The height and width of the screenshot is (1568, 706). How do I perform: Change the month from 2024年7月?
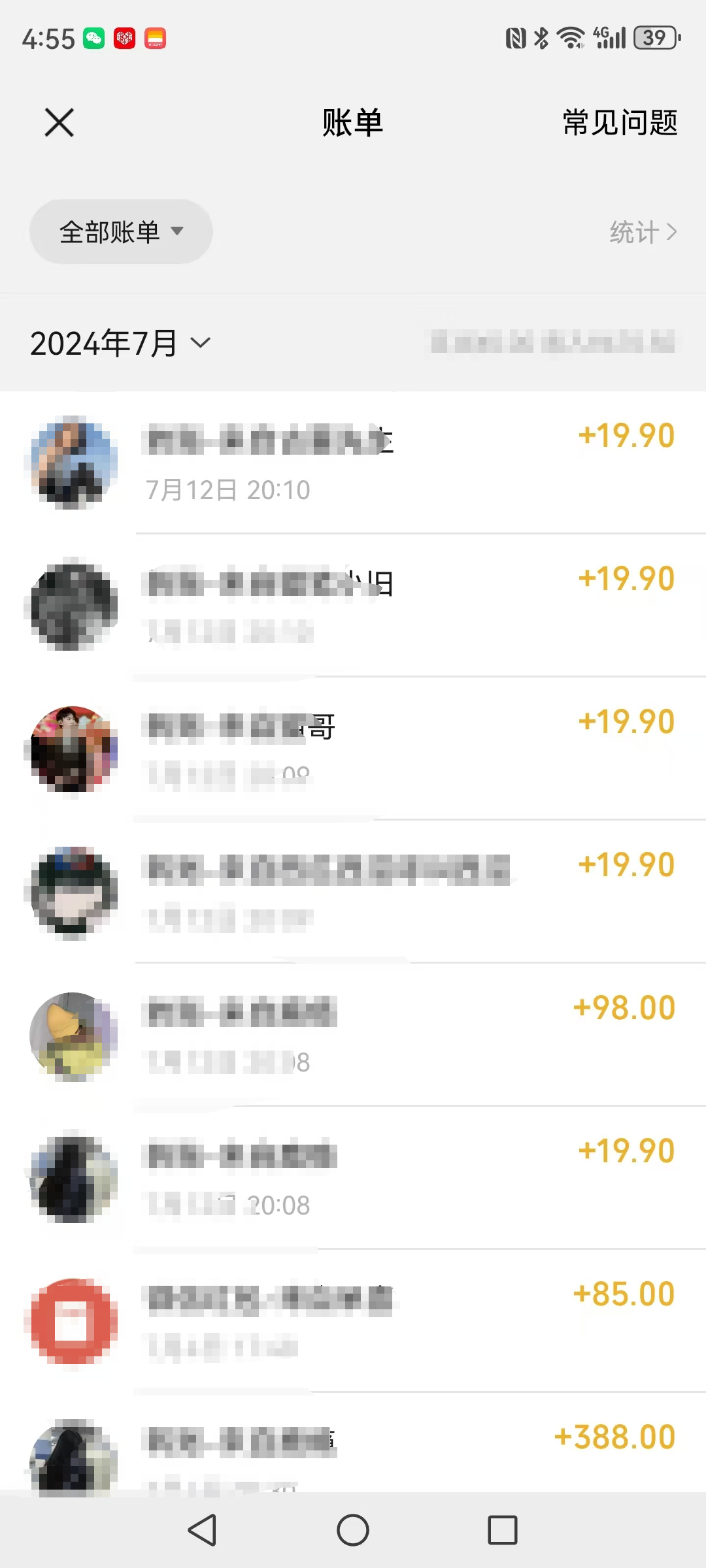click(121, 343)
